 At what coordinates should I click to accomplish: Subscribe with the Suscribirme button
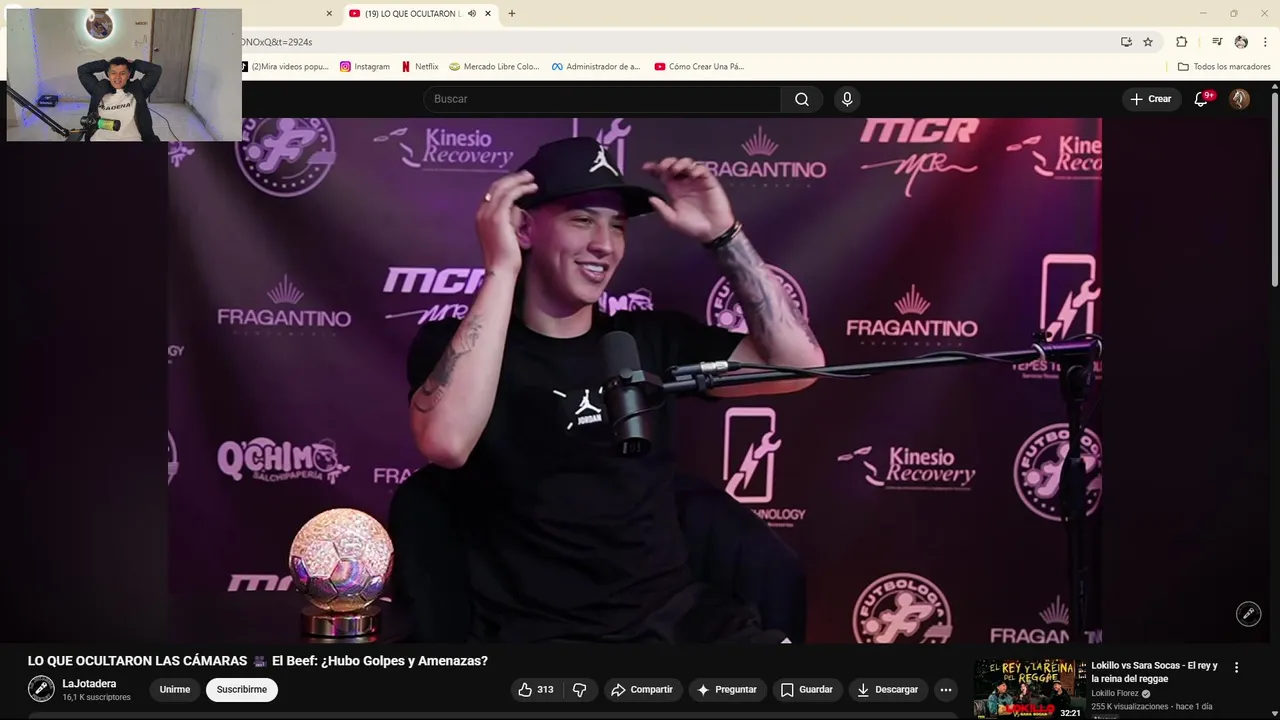click(x=242, y=689)
